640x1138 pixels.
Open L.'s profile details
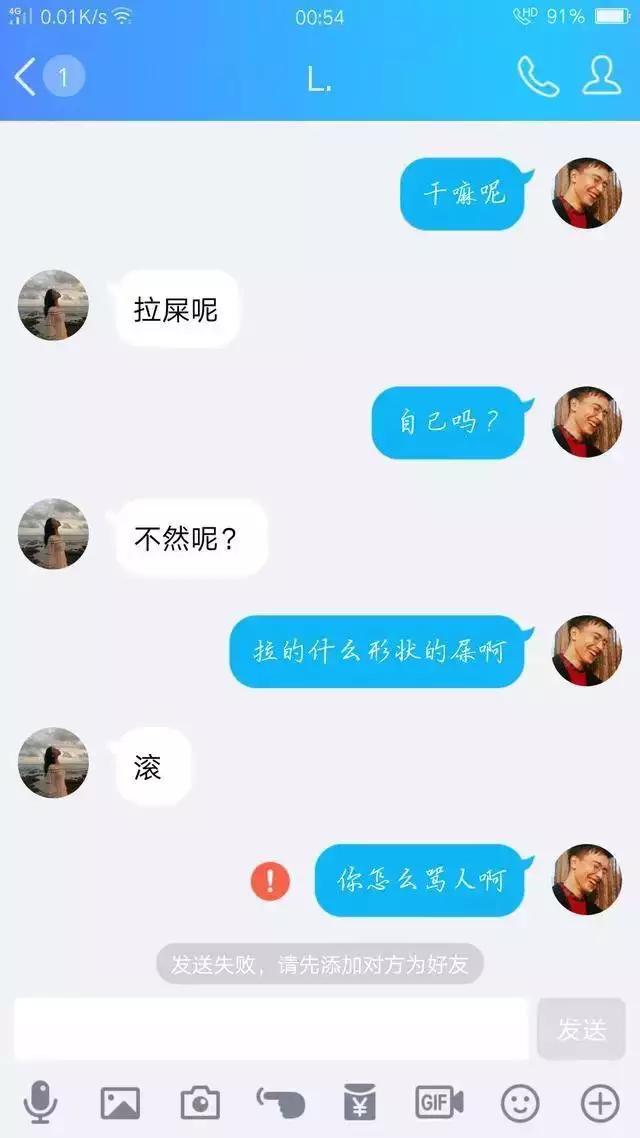pyautogui.click(x=601, y=77)
